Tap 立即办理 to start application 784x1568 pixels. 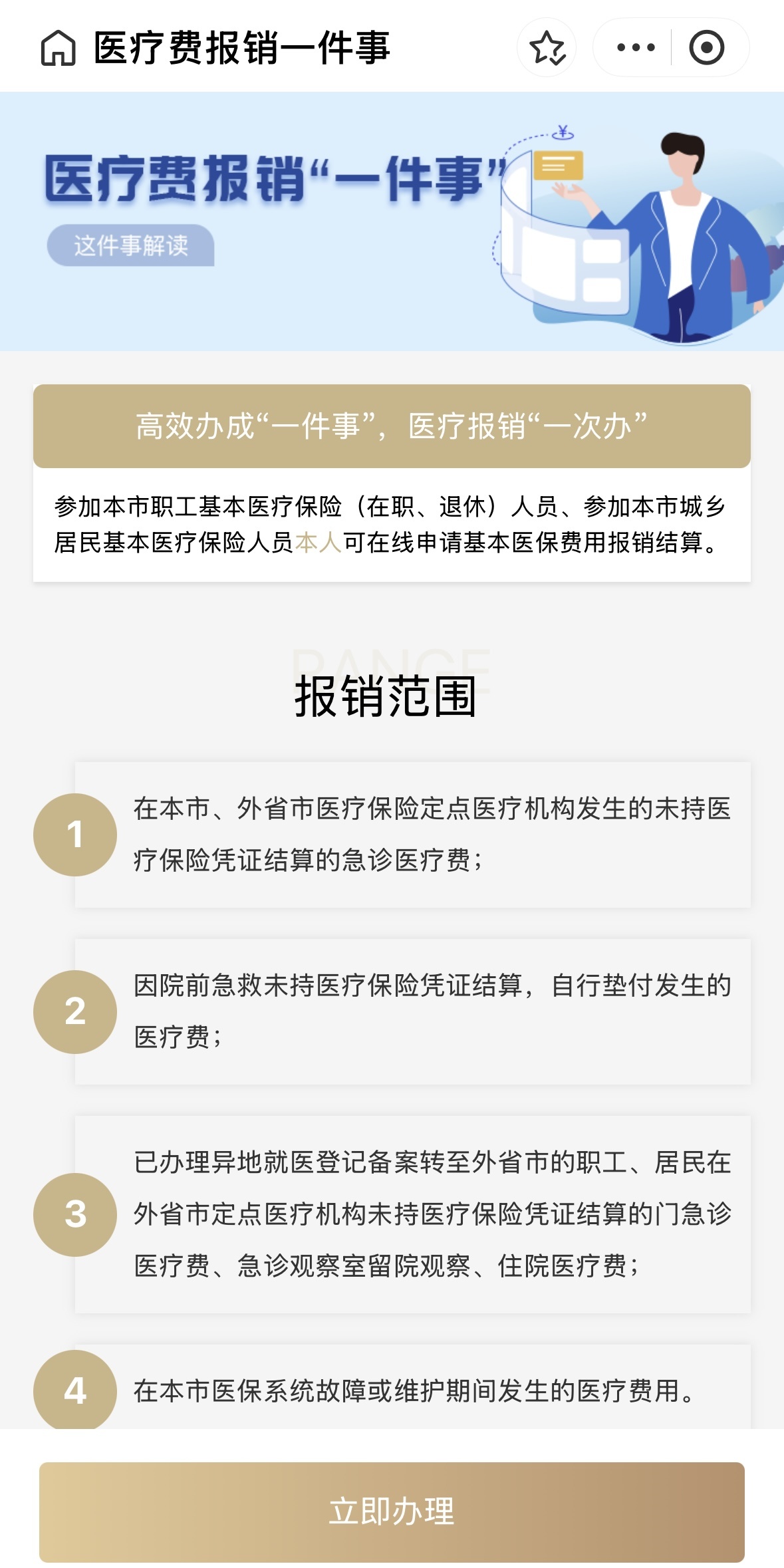392,1511
